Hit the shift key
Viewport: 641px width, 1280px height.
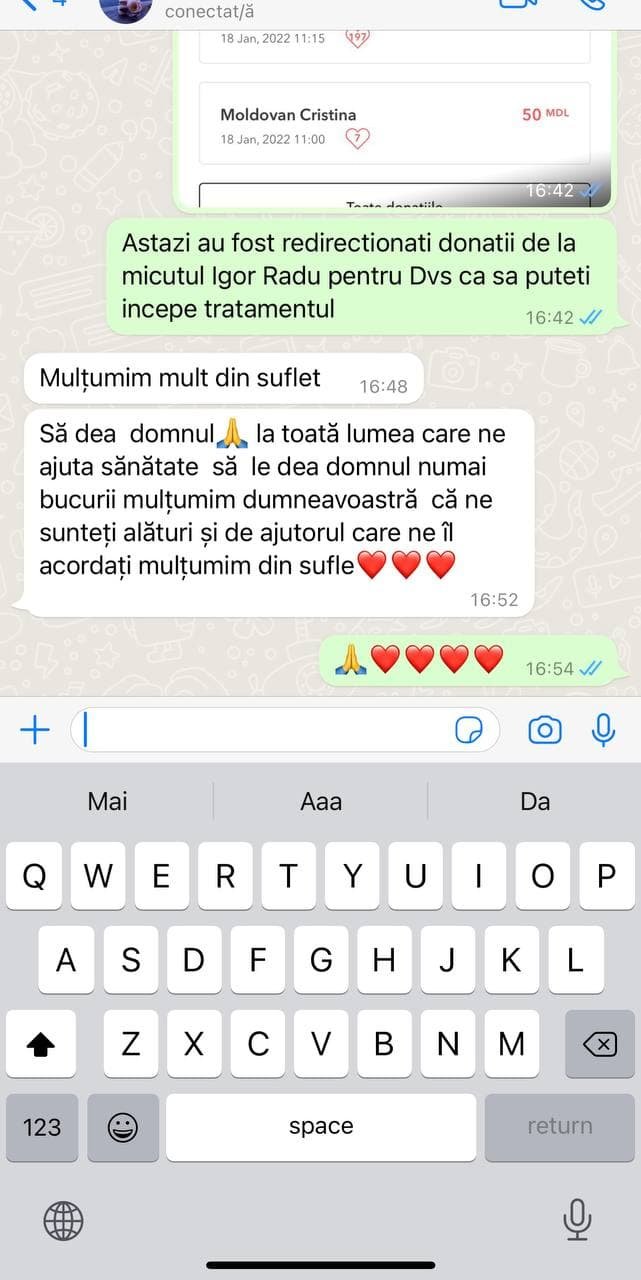(41, 1044)
